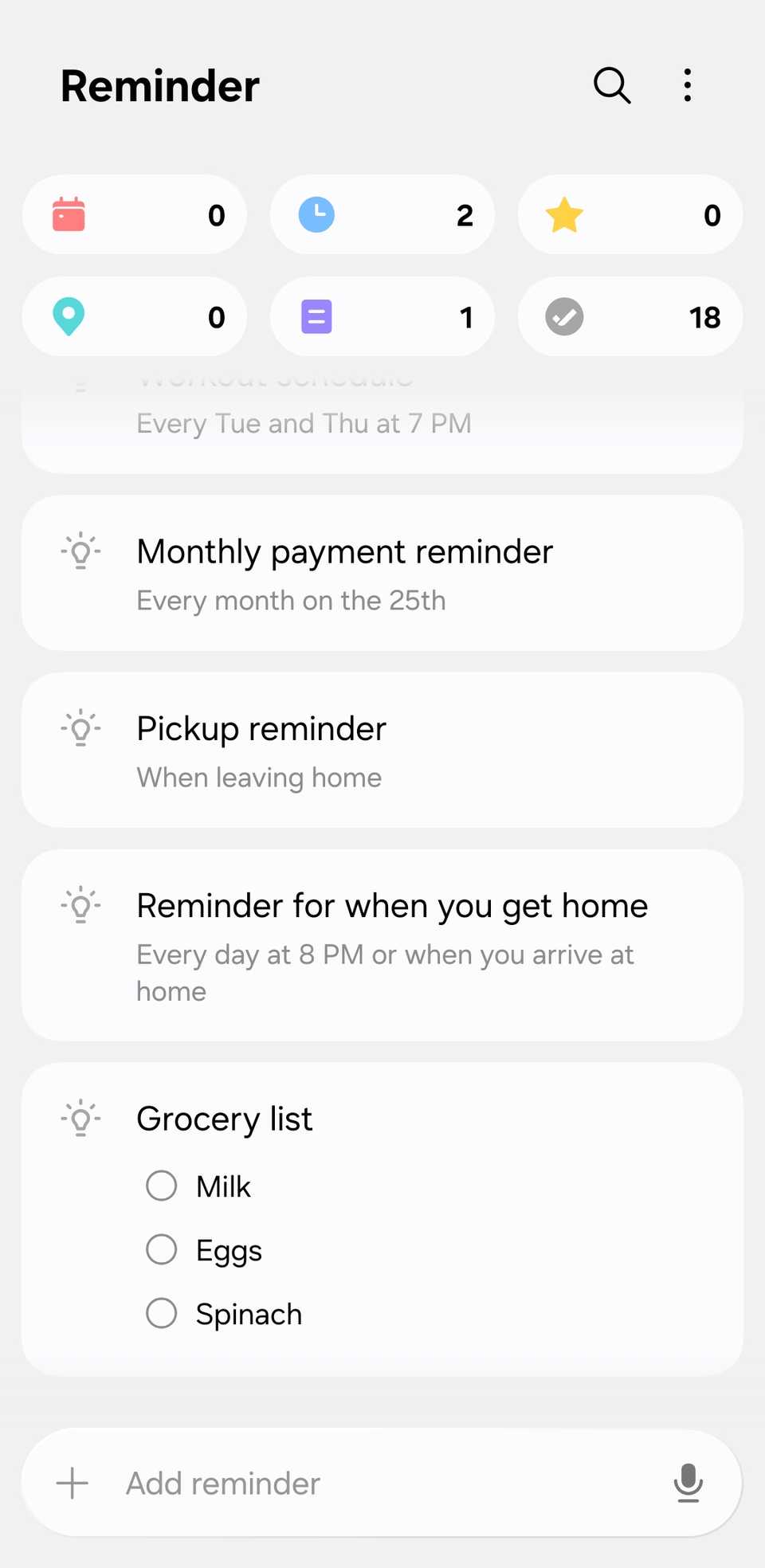Open the three-dot more options menu

click(x=687, y=85)
